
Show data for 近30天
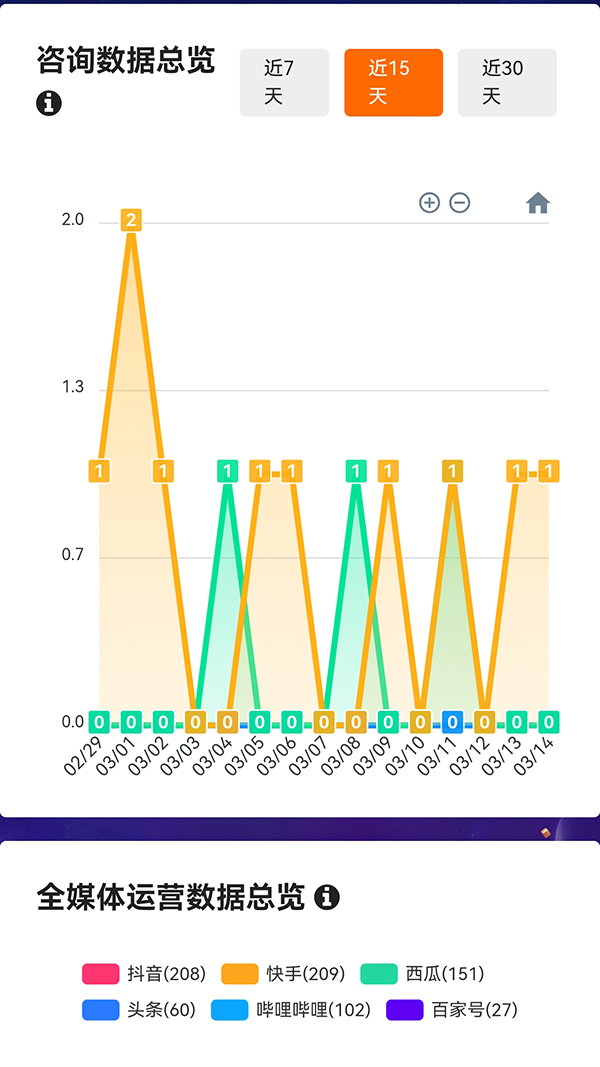click(x=507, y=82)
